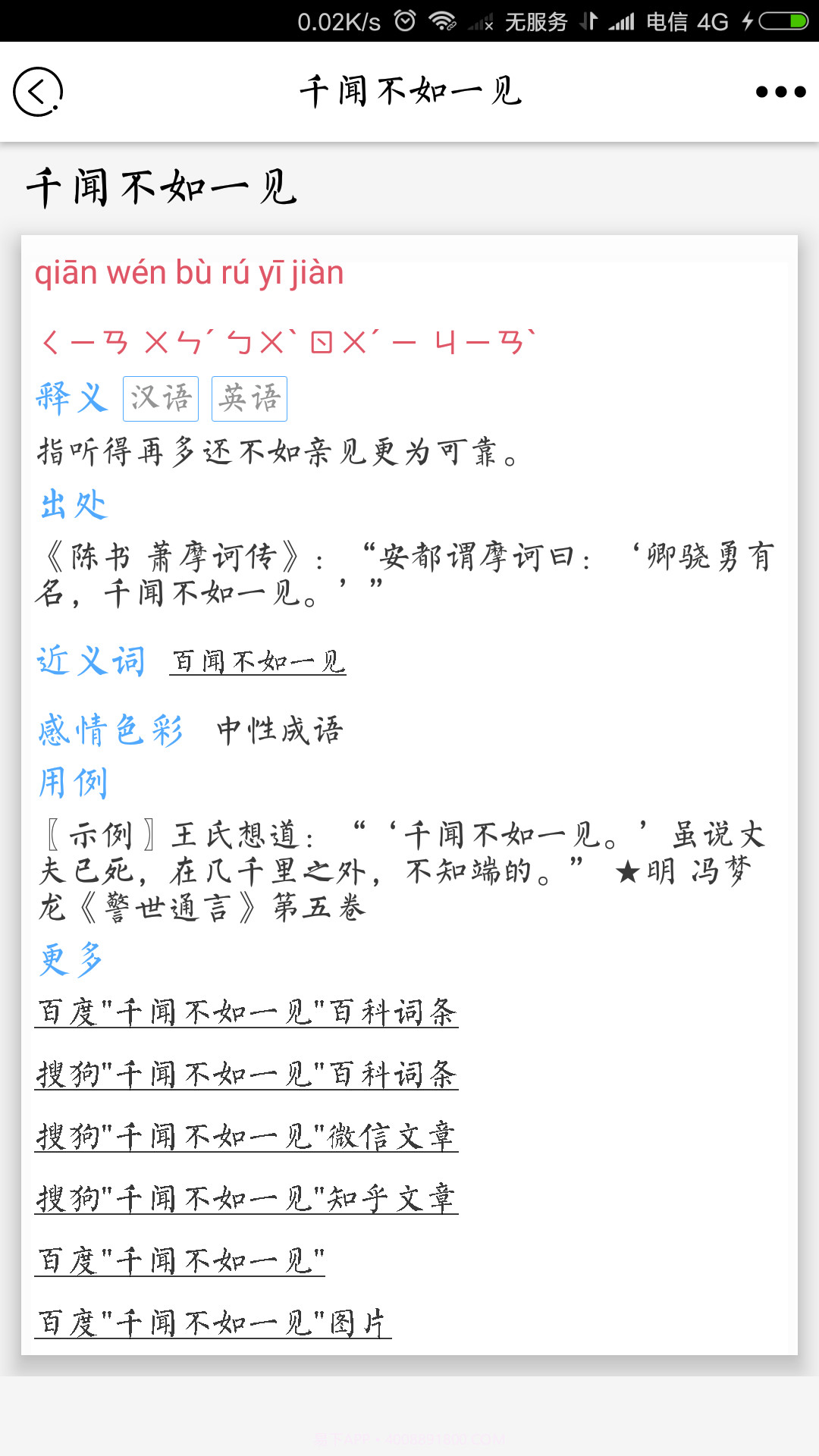Open Sogou Zhihu articles link
The image size is (819, 1456).
click(x=246, y=1198)
